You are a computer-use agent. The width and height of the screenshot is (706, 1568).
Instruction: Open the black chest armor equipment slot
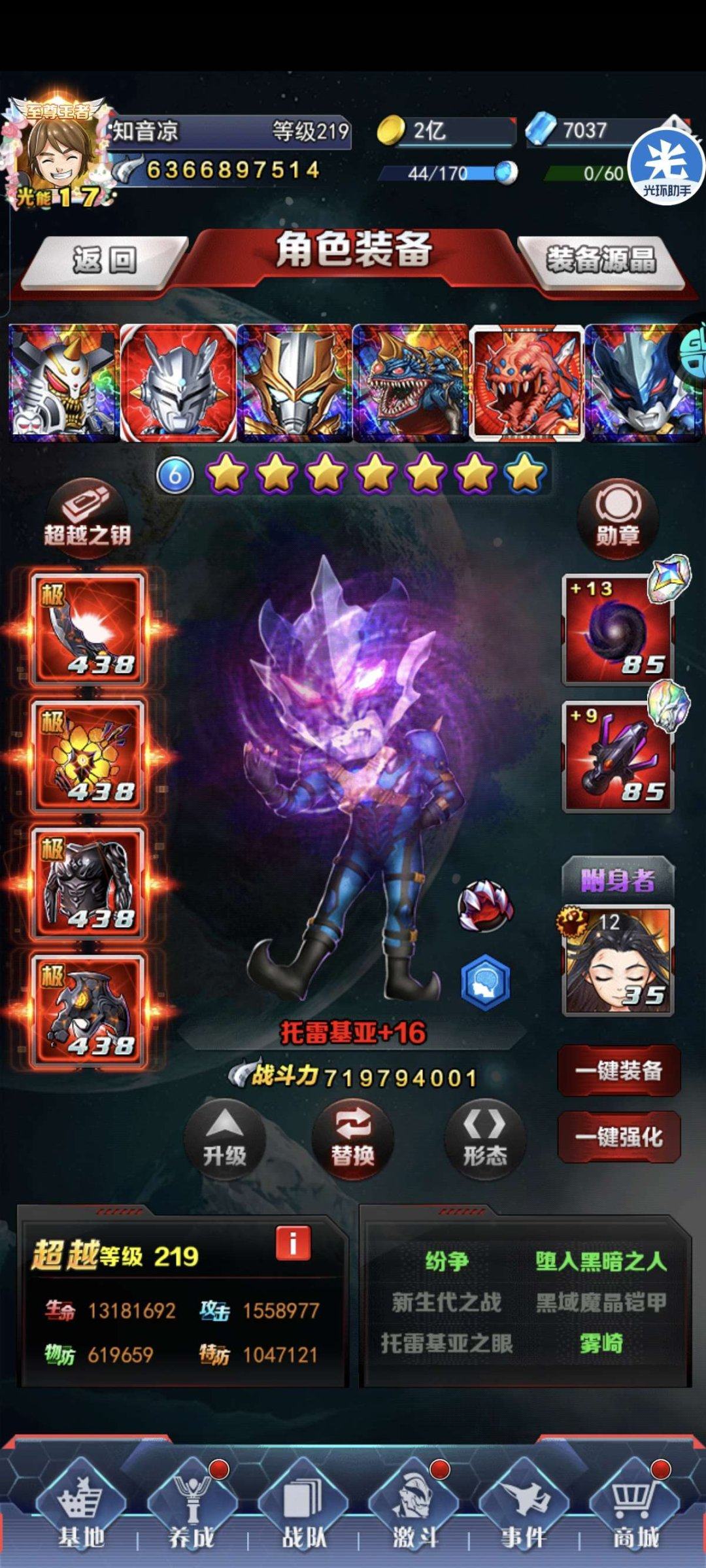click(x=88, y=882)
